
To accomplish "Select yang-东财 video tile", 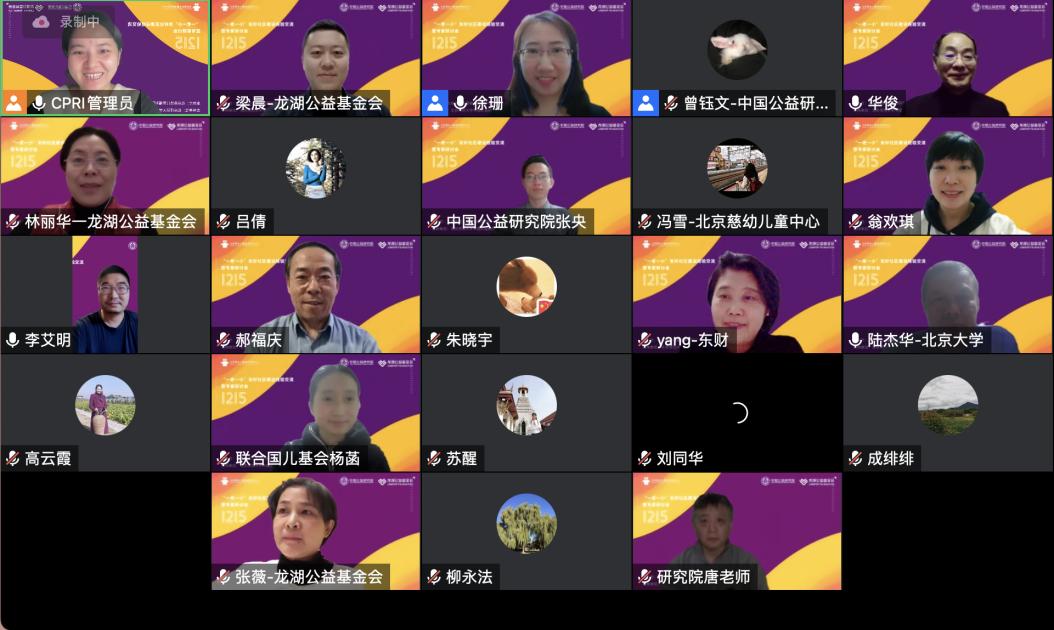I will (x=737, y=295).
